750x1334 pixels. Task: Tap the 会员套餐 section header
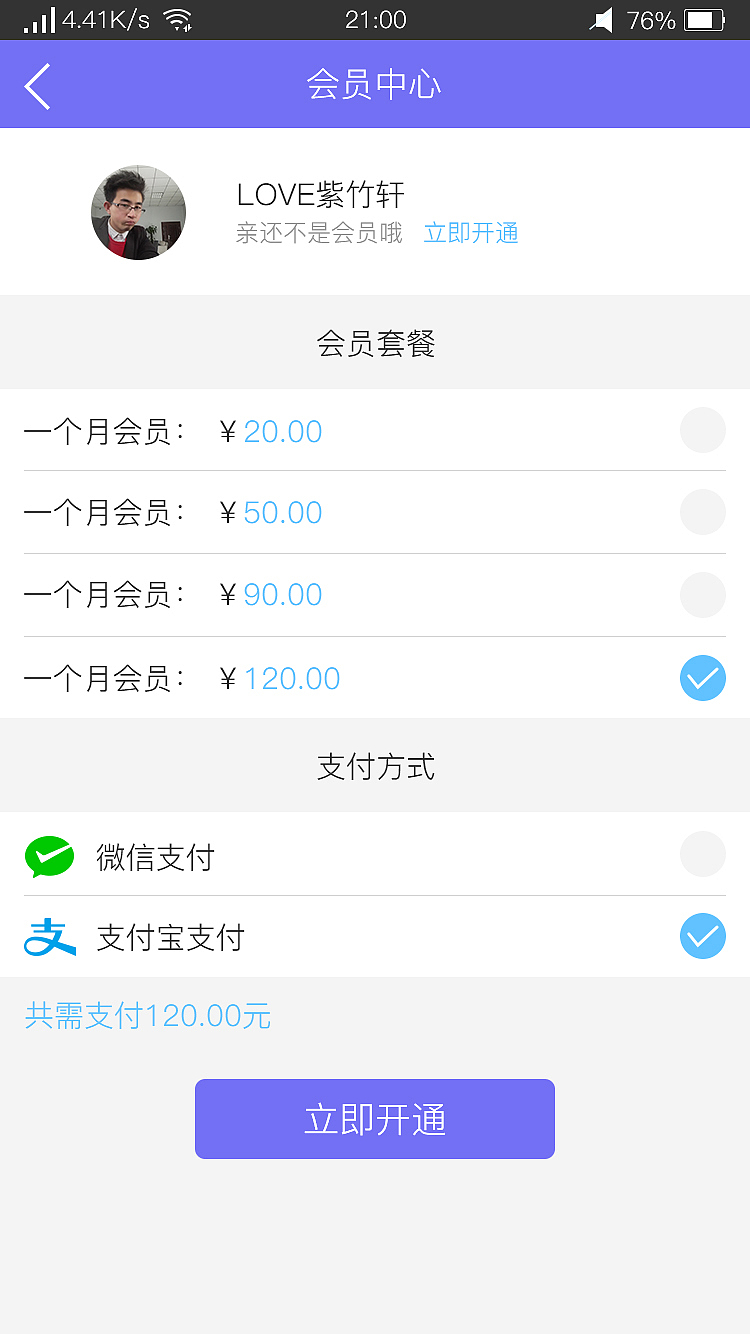[375, 342]
